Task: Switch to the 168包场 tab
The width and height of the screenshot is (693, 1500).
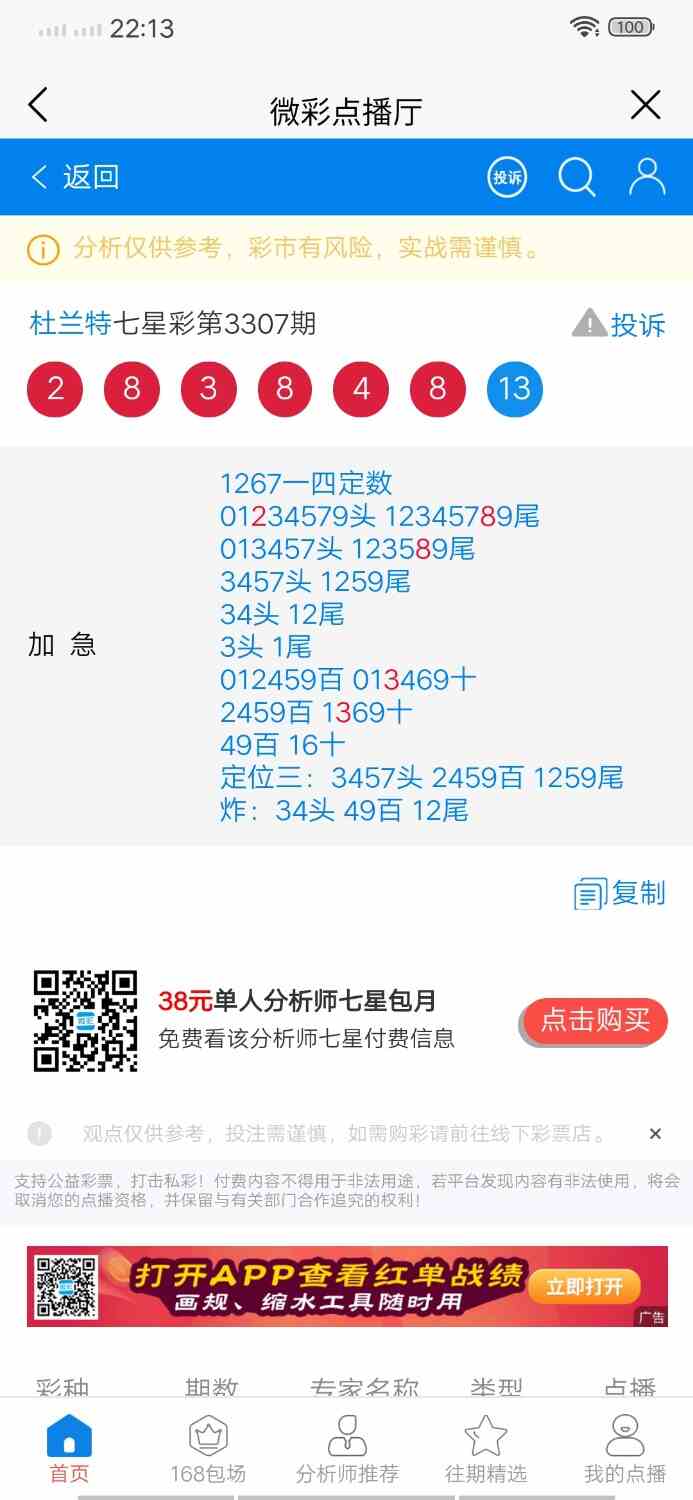Action: point(208,1448)
